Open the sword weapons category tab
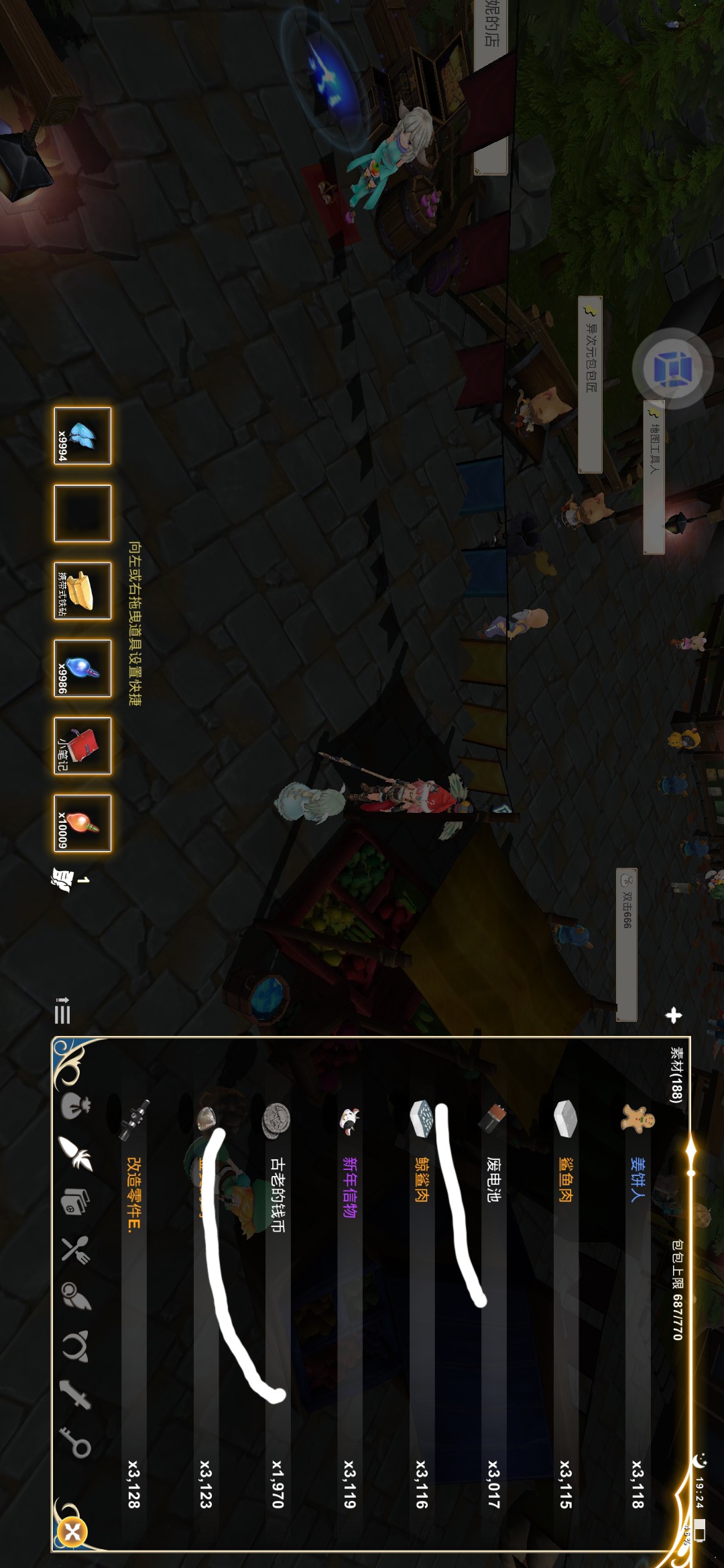This screenshot has height=1568, width=724. pyautogui.click(x=74, y=1395)
